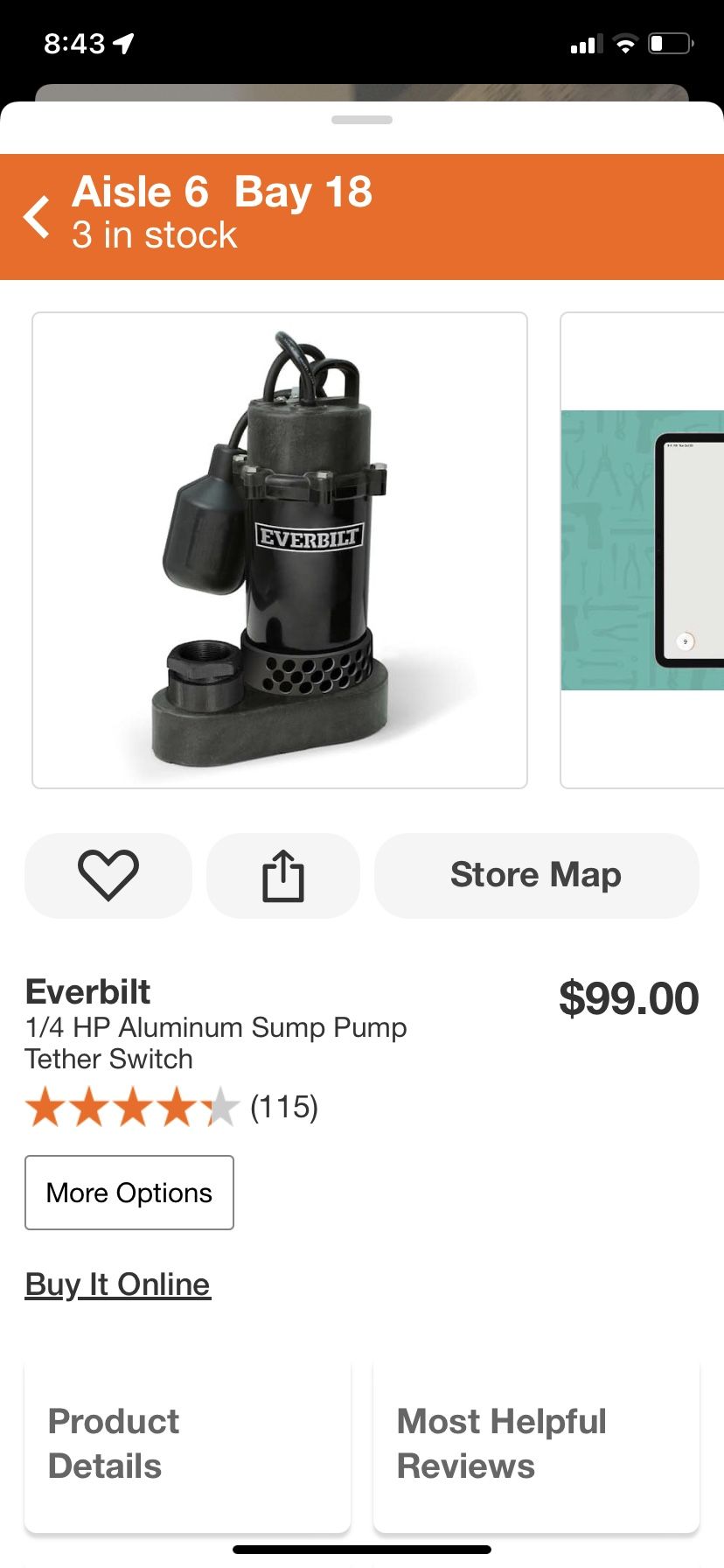The image size is (724, 1568).
Task: Open the Store Map
Action: [536, 875]
